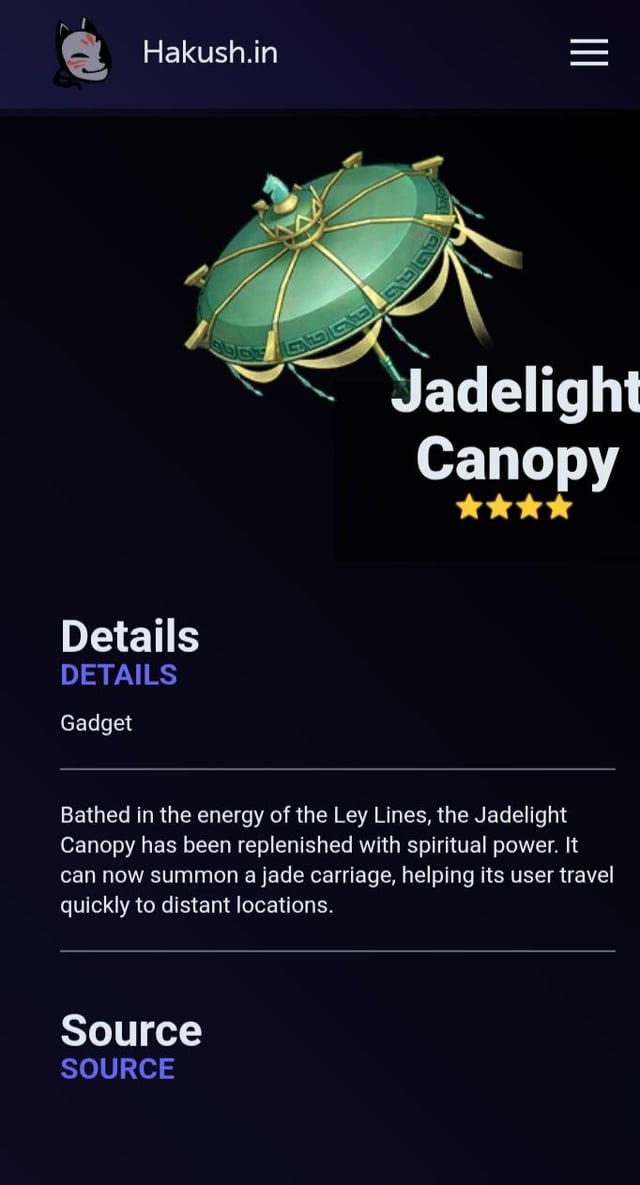Open the hamburger navigation menu
The image size is (640, 1185).
pos(589,53)
